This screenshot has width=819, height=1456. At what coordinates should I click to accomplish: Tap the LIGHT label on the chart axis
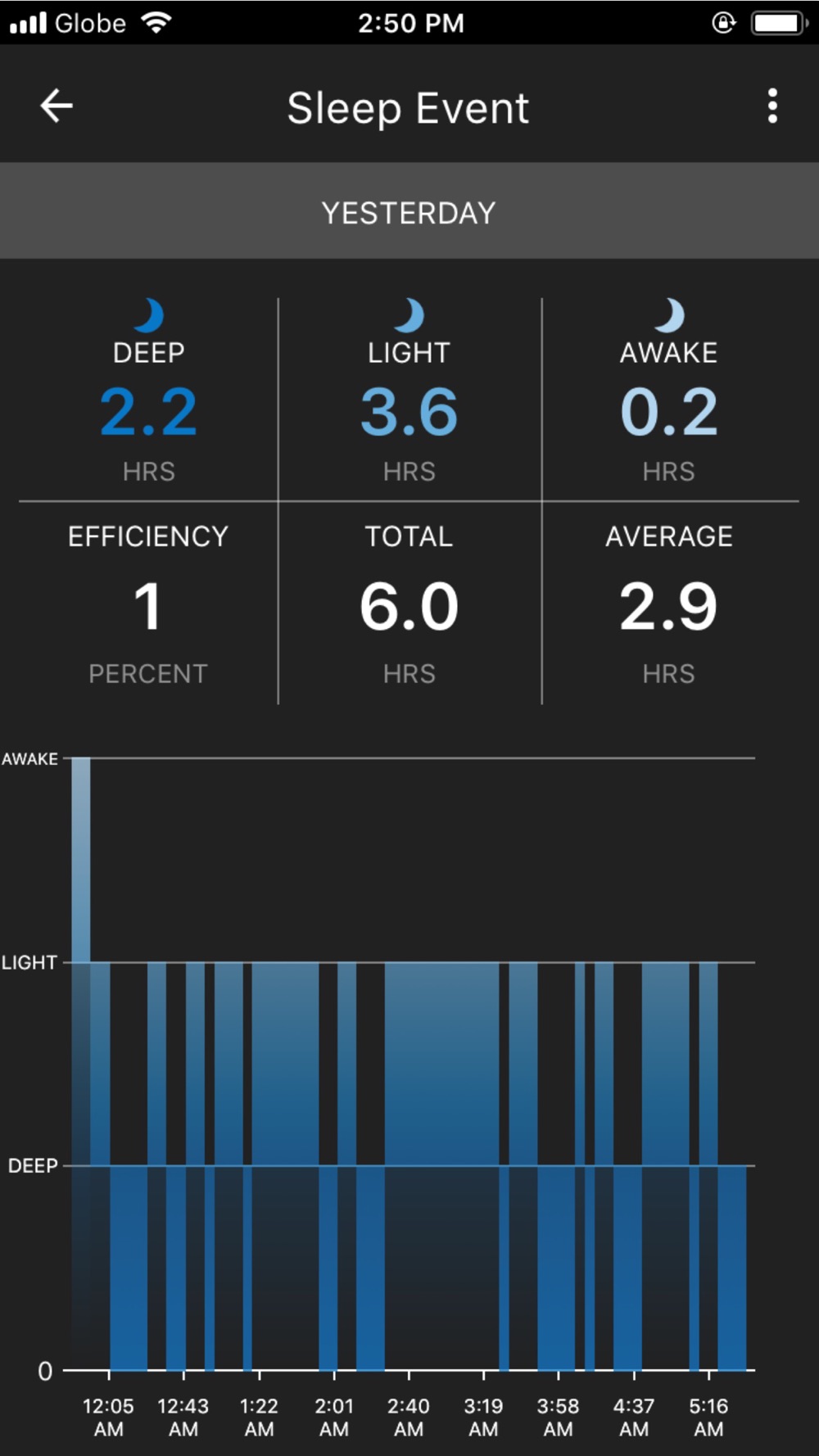point(31,961)
